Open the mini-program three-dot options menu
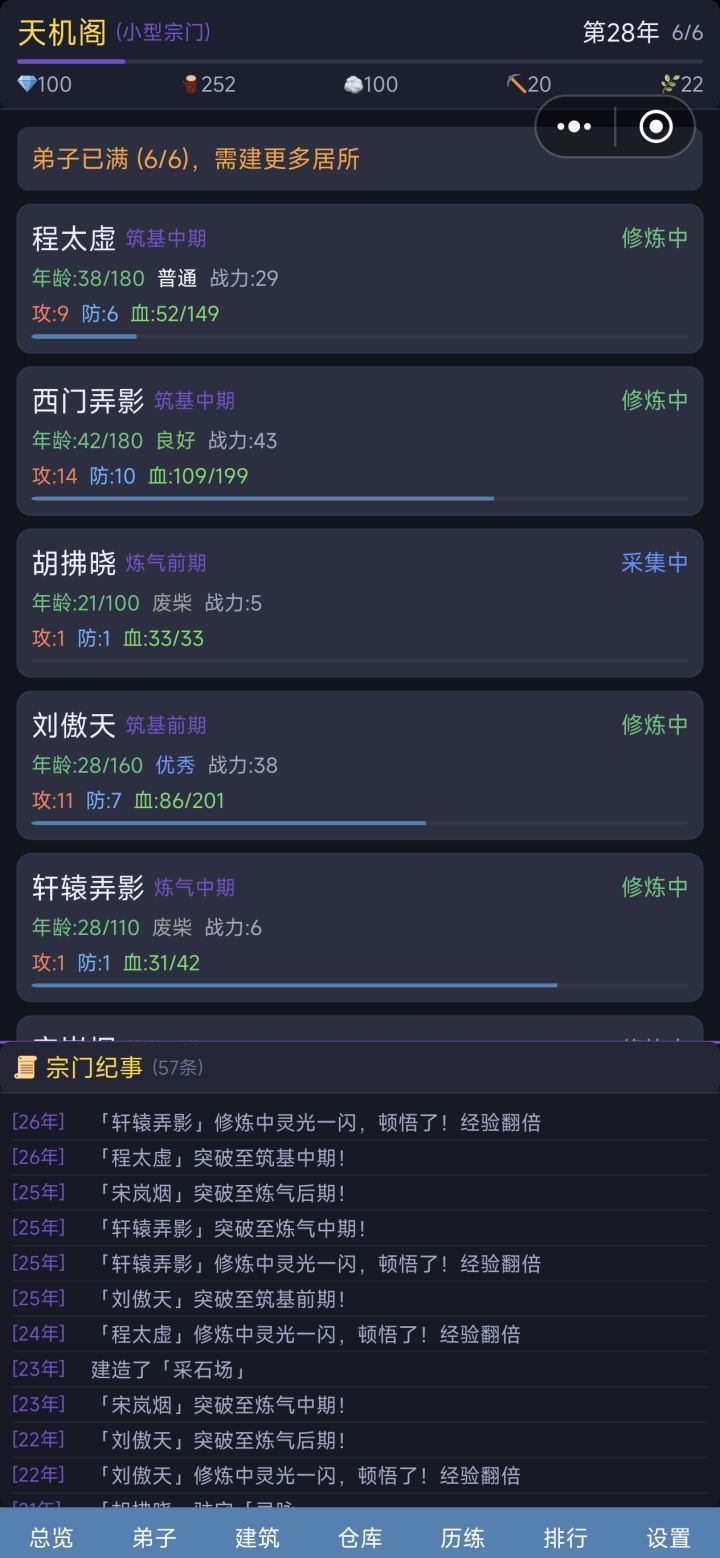Viewport: 720px width, 1558px height. 573,126
